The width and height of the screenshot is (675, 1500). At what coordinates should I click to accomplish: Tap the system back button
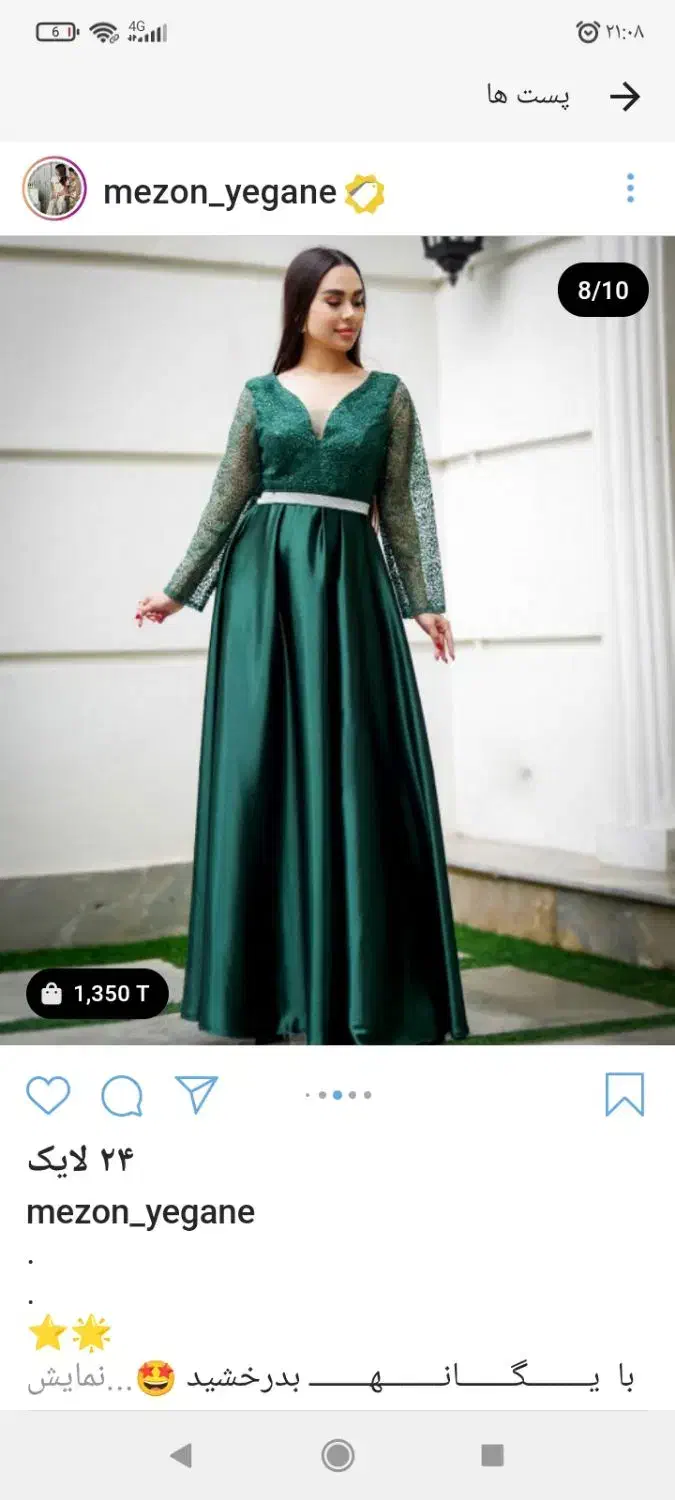(x=181, y=1455)
